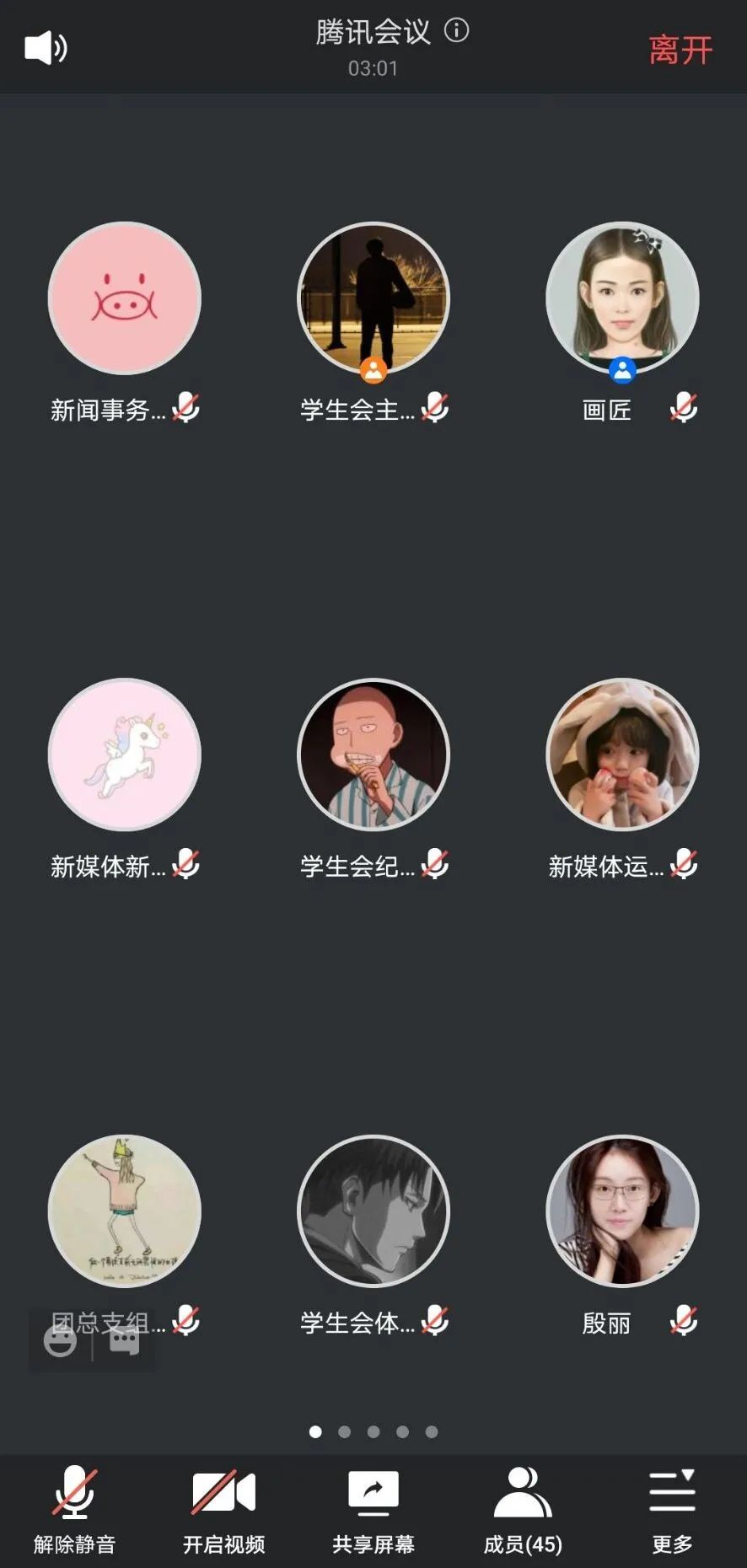Open the emoji reaction button
This screenshot has height=1568, width=747.
60,1340
